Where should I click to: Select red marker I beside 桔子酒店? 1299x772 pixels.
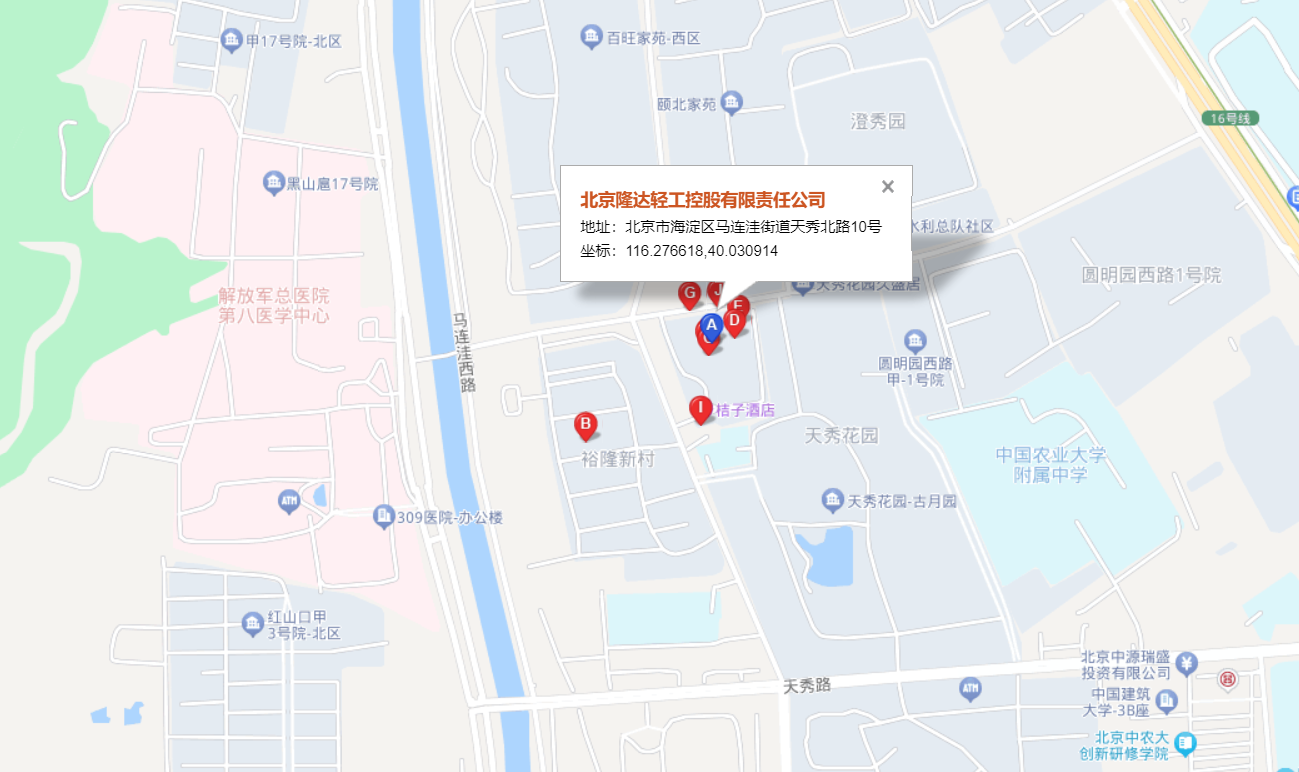701,408
